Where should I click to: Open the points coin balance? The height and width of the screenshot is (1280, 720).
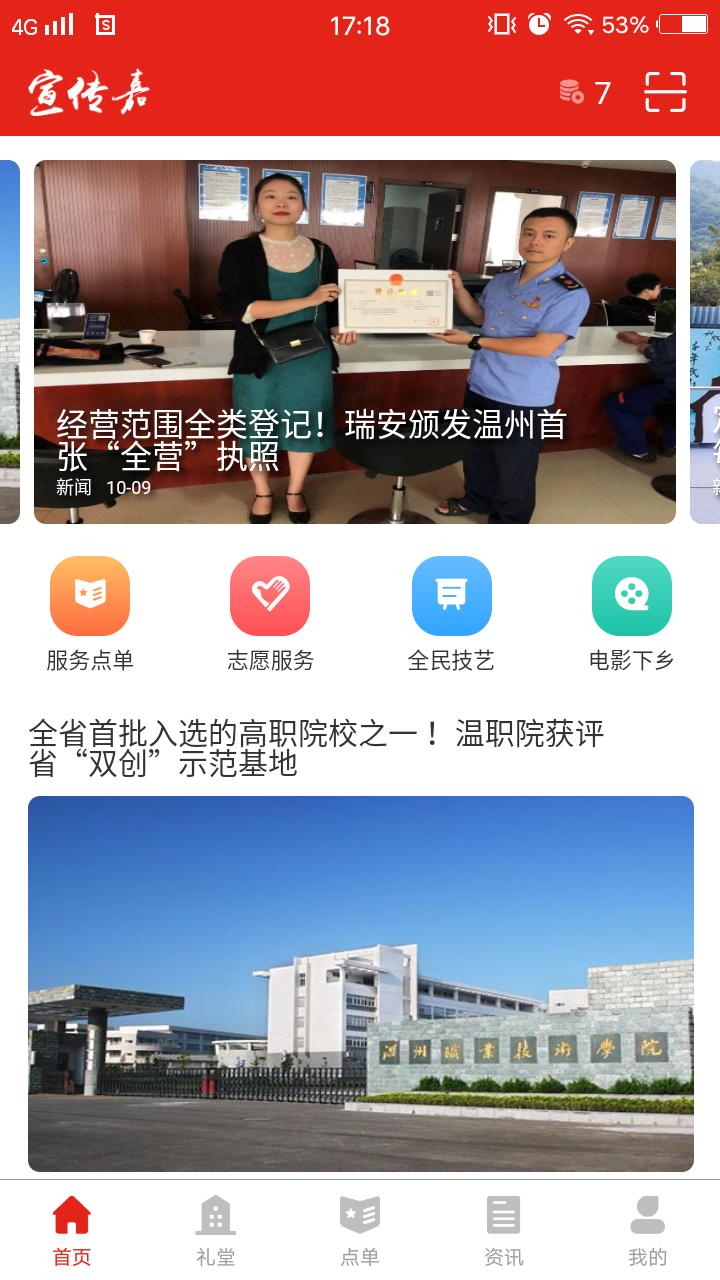click(x=585, y=93)
